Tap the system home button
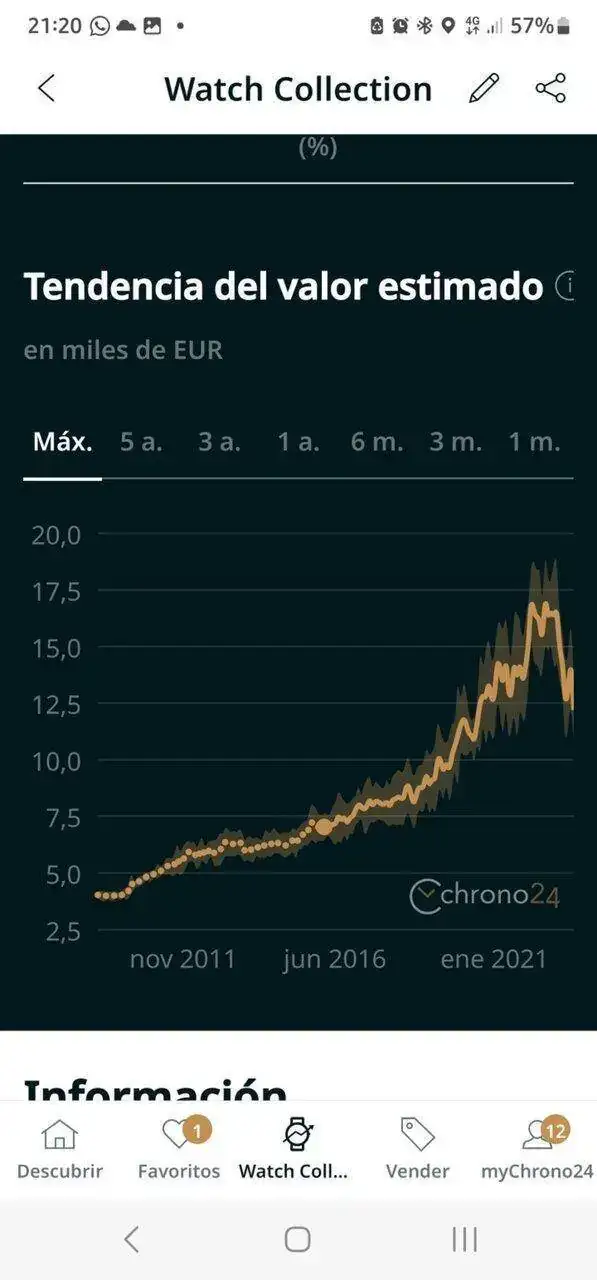This screenshot has width=597, height=1280. pyautogui.click(x=297, y=1240)
